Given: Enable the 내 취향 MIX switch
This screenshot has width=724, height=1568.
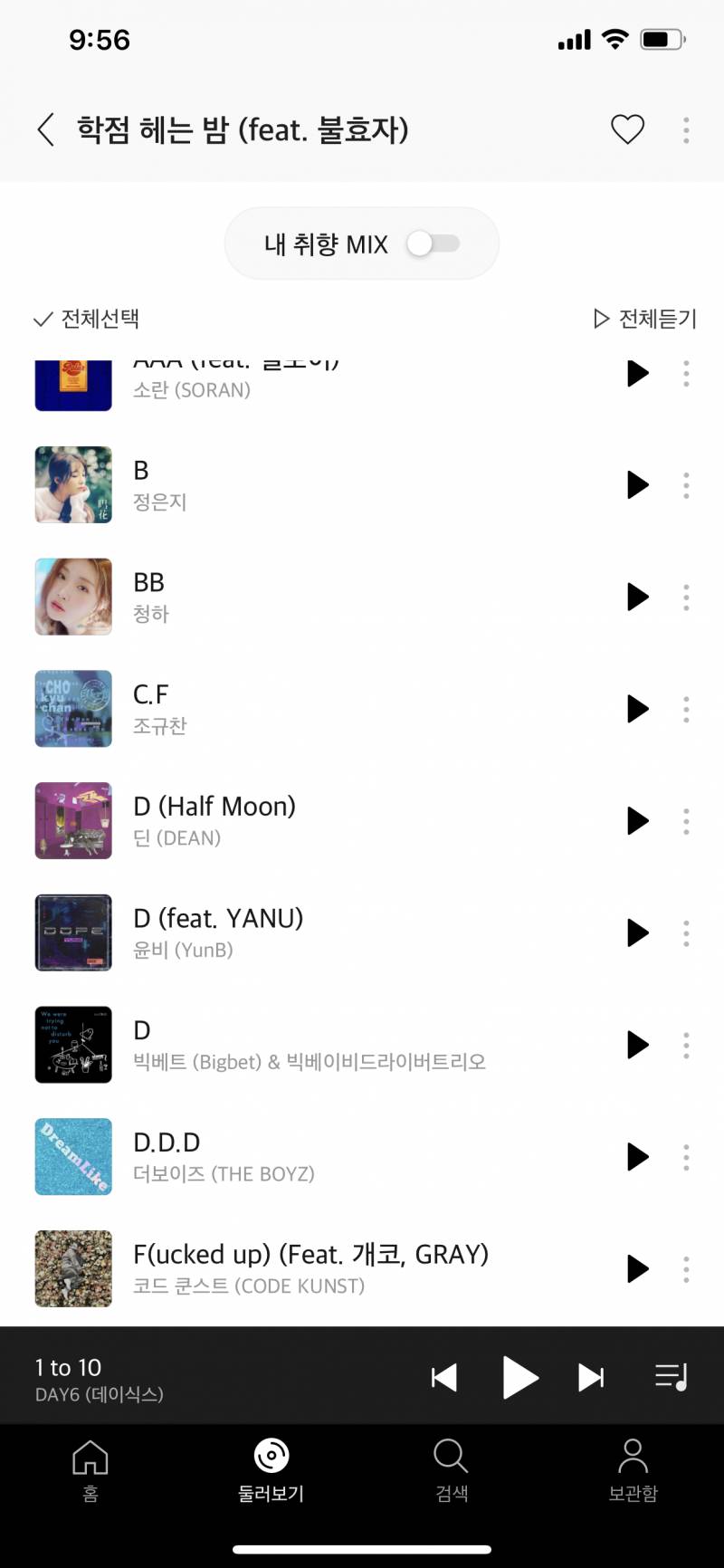Looking at the screenshot, I should click(433, 244).
